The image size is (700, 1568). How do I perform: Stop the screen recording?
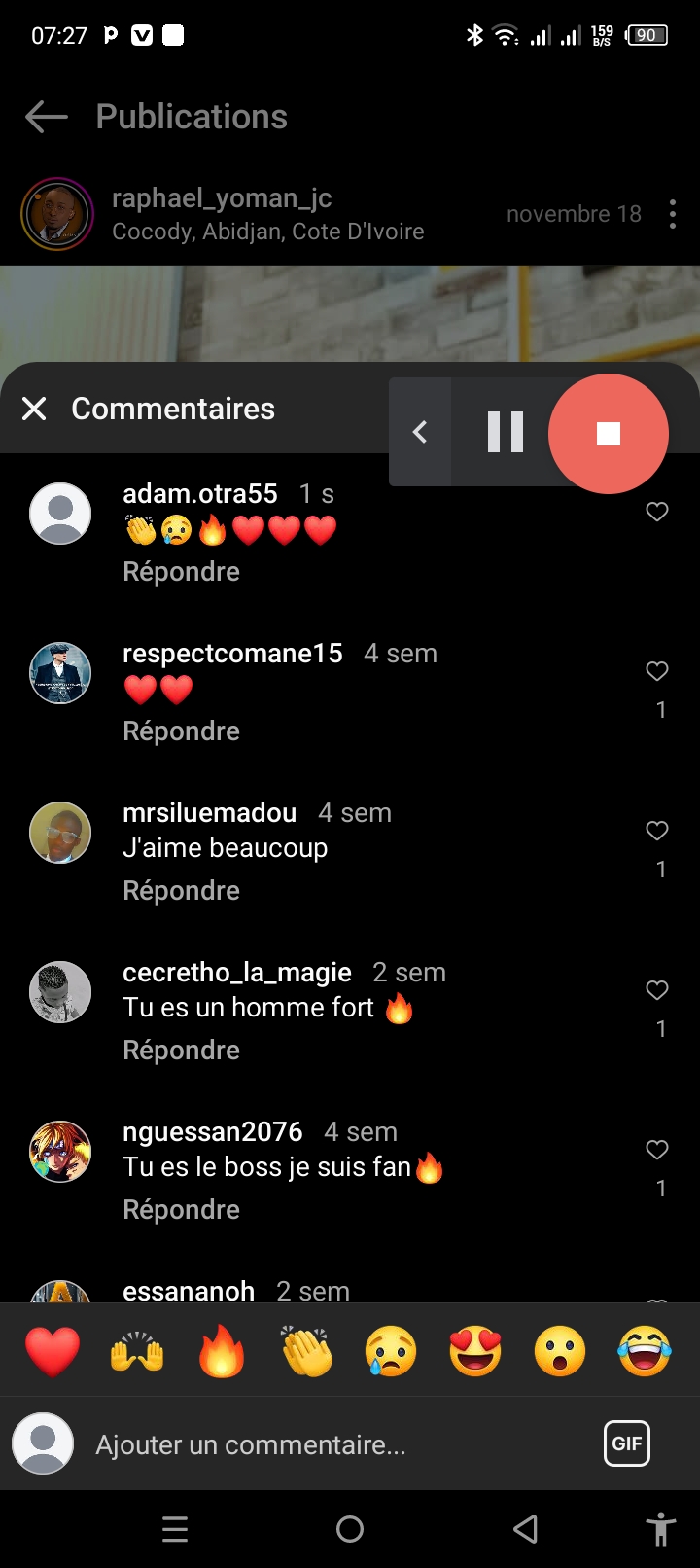(609, 433)
